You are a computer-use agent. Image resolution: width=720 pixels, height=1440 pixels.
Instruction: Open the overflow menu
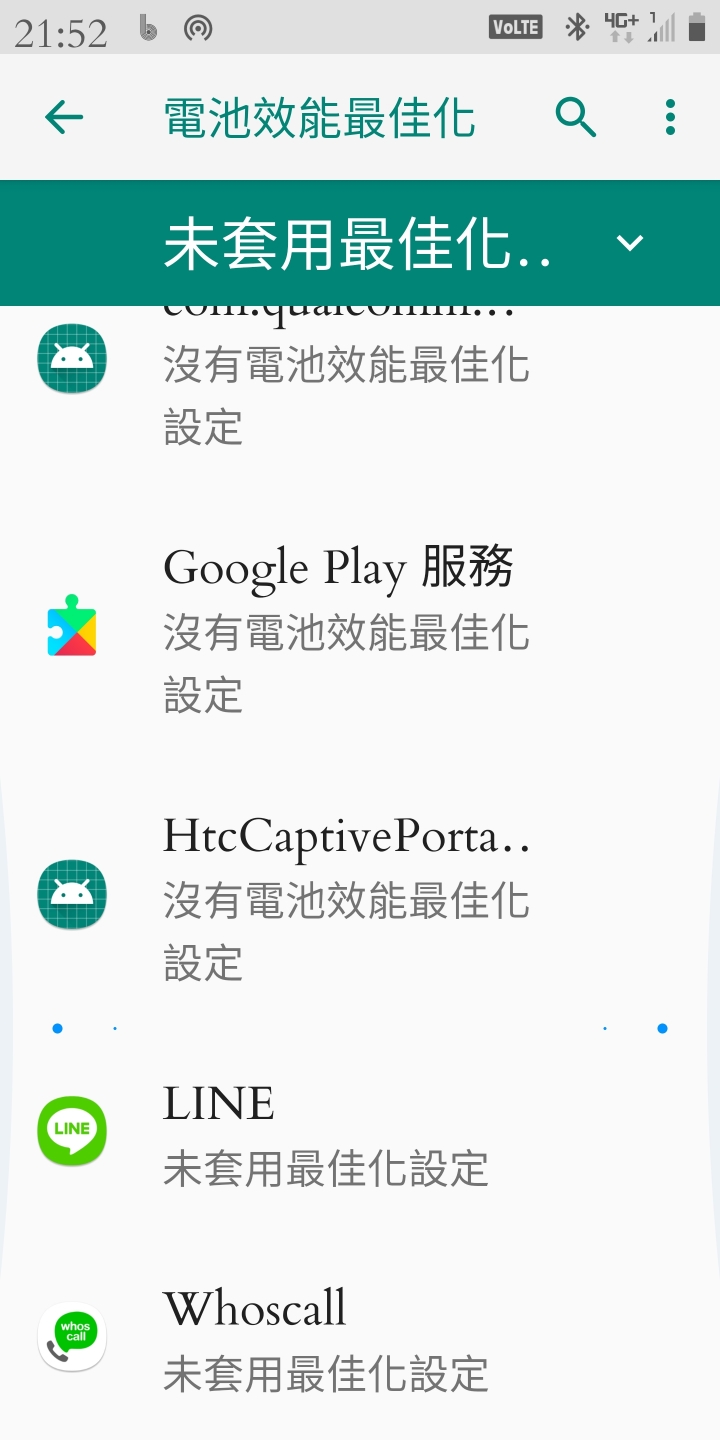pyautogui.click(x=670, y=118)
